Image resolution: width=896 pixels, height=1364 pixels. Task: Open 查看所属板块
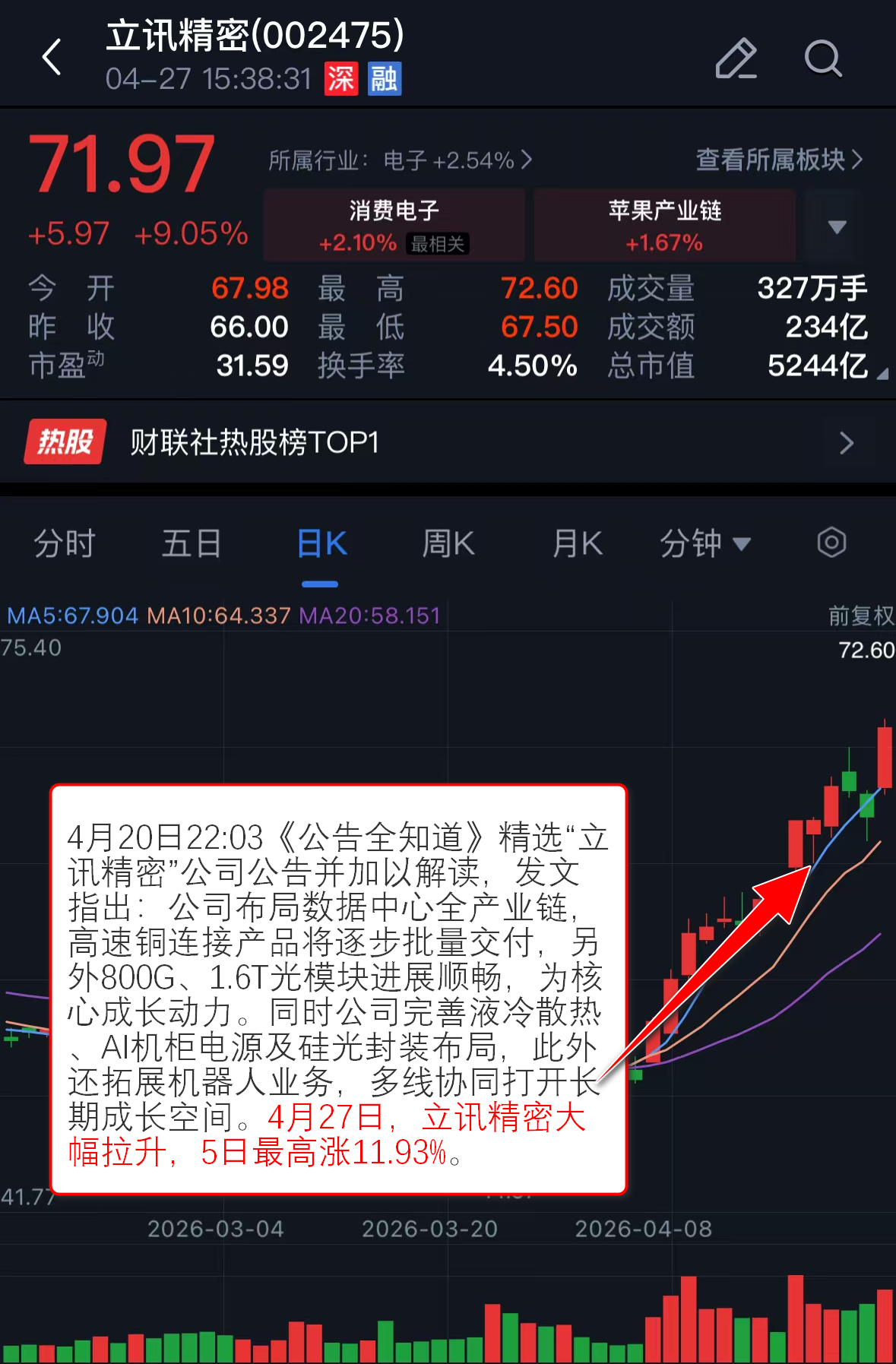779,160
